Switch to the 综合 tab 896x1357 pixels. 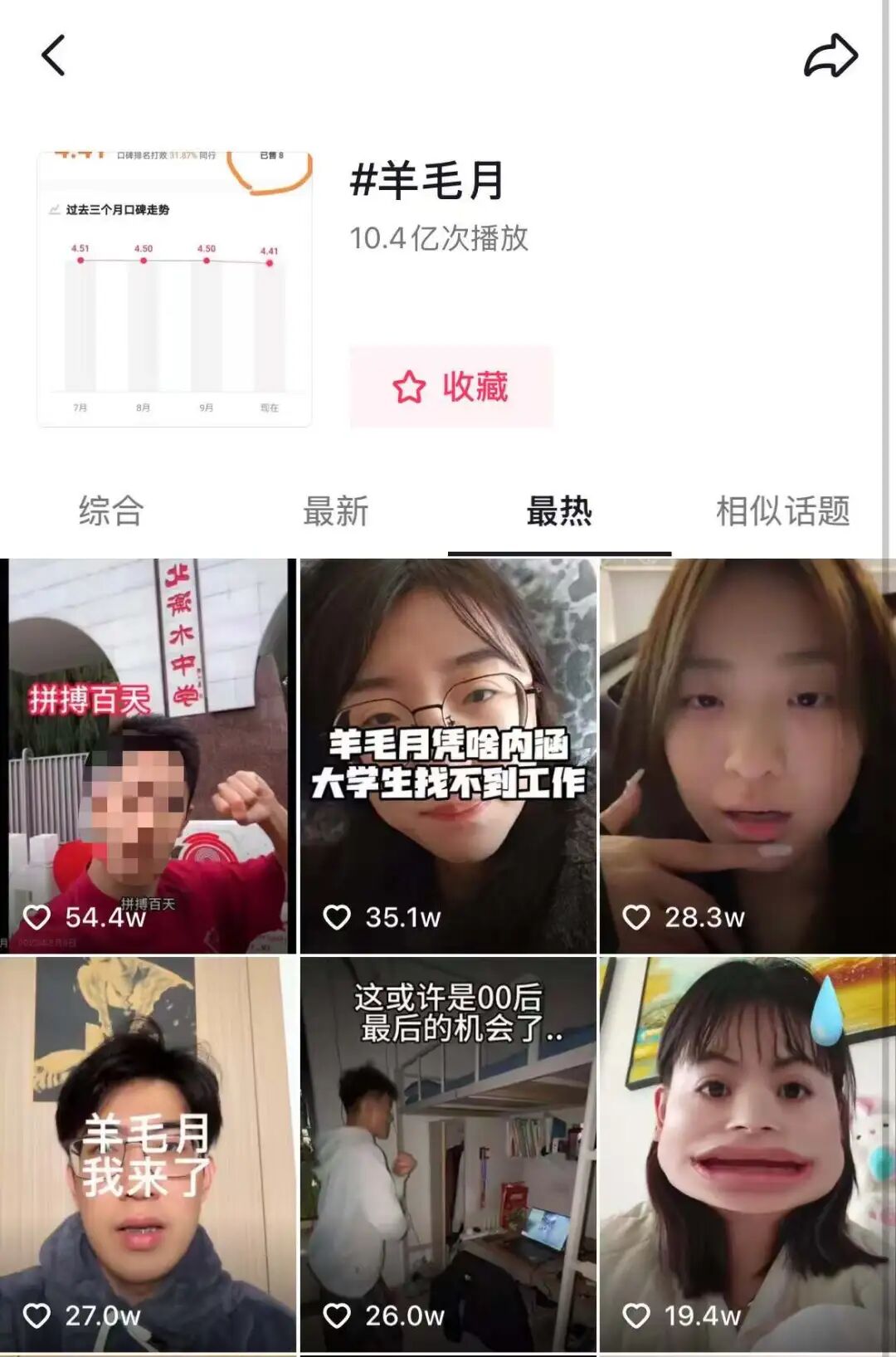click(111, 510)
